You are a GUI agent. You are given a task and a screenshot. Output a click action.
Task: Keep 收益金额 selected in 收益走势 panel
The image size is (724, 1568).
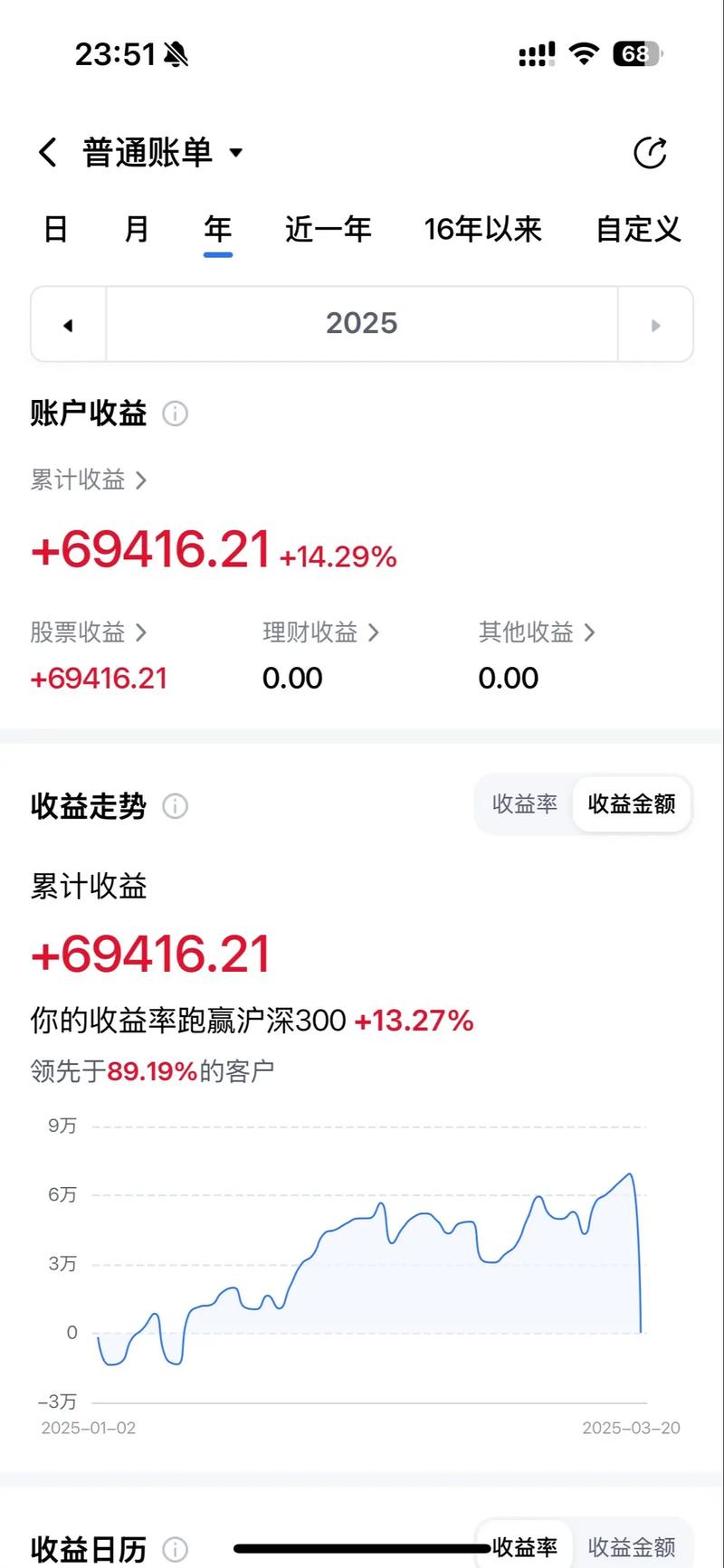(632, 803)
